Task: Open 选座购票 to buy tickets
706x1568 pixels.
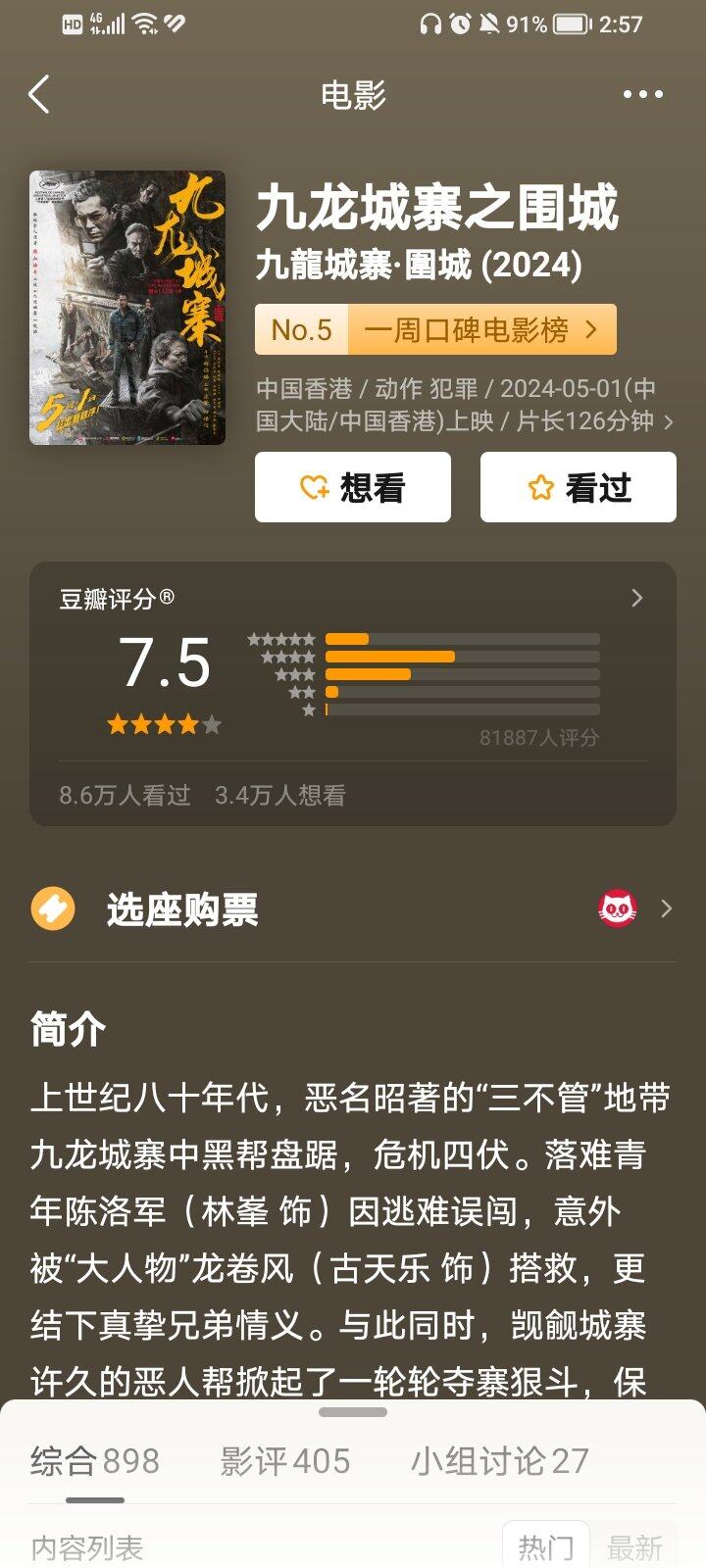Action: [x=353, y=909]
